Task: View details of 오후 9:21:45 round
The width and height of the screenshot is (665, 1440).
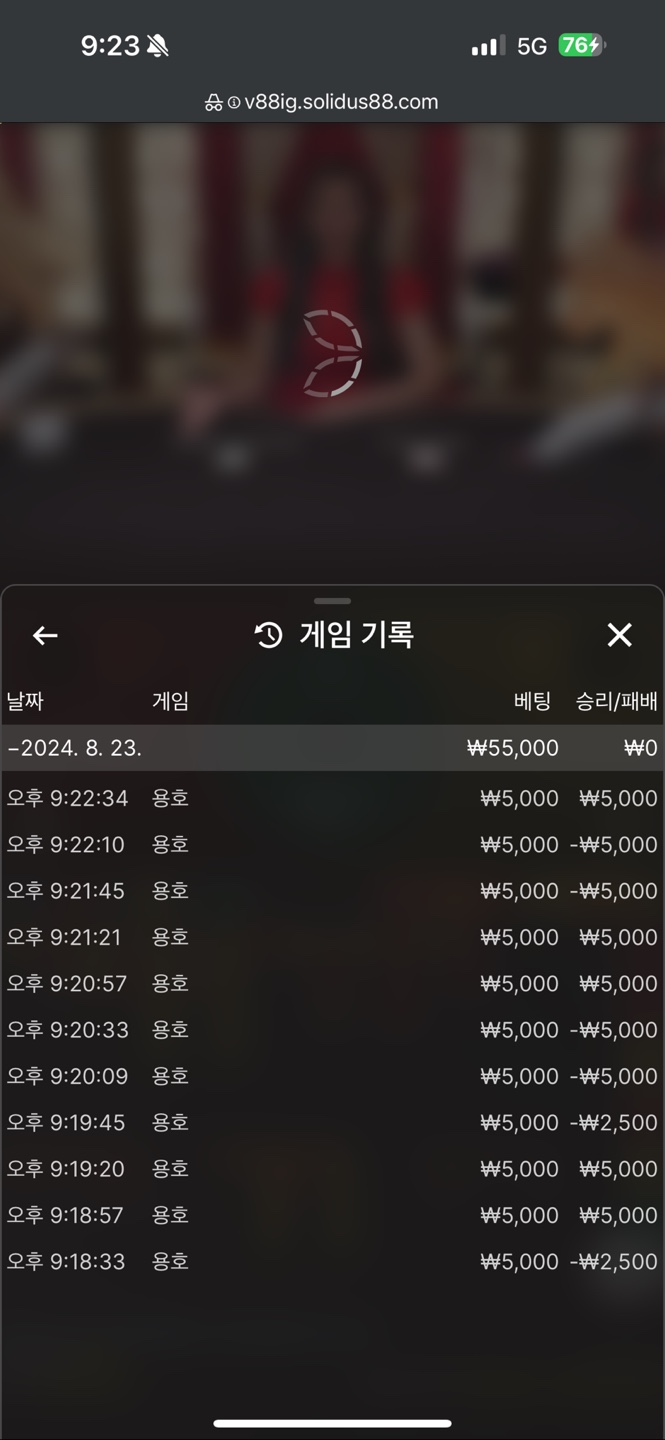Action: point(330,890)
